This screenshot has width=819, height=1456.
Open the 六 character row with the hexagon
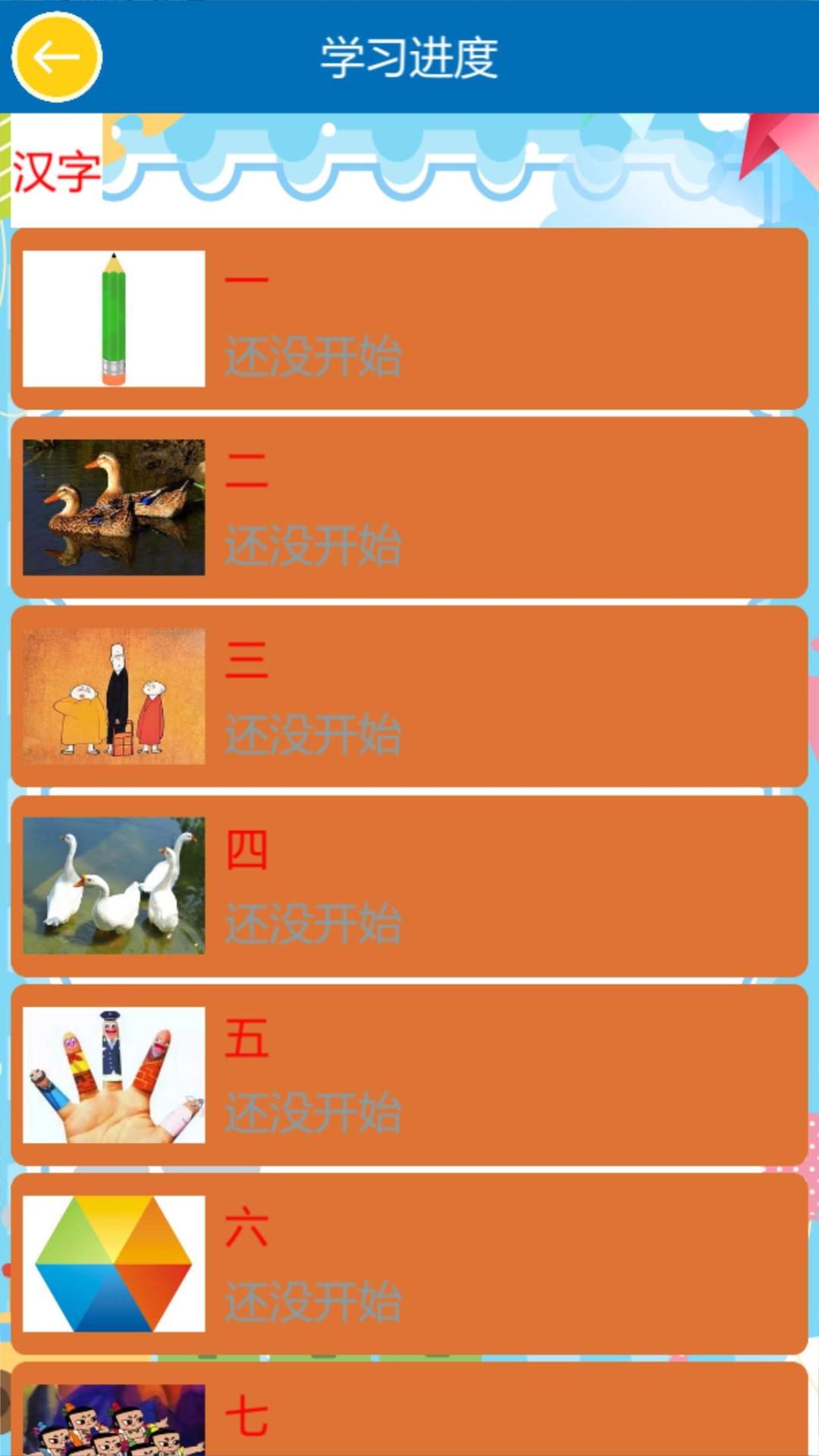tap(409, 1263)
